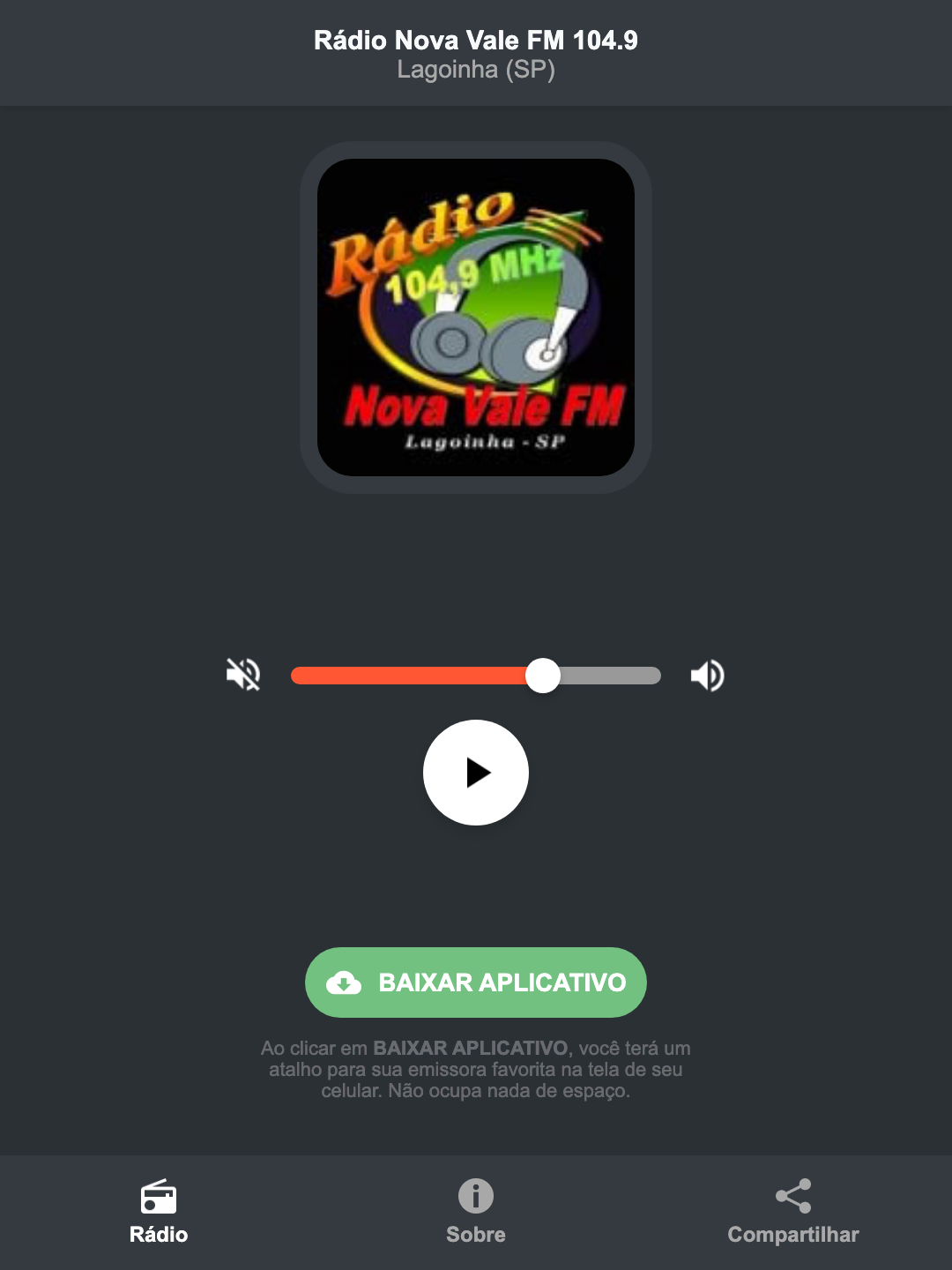Click the share icon above Compartilhar

pyautogui.click(x=792, y=1198)
